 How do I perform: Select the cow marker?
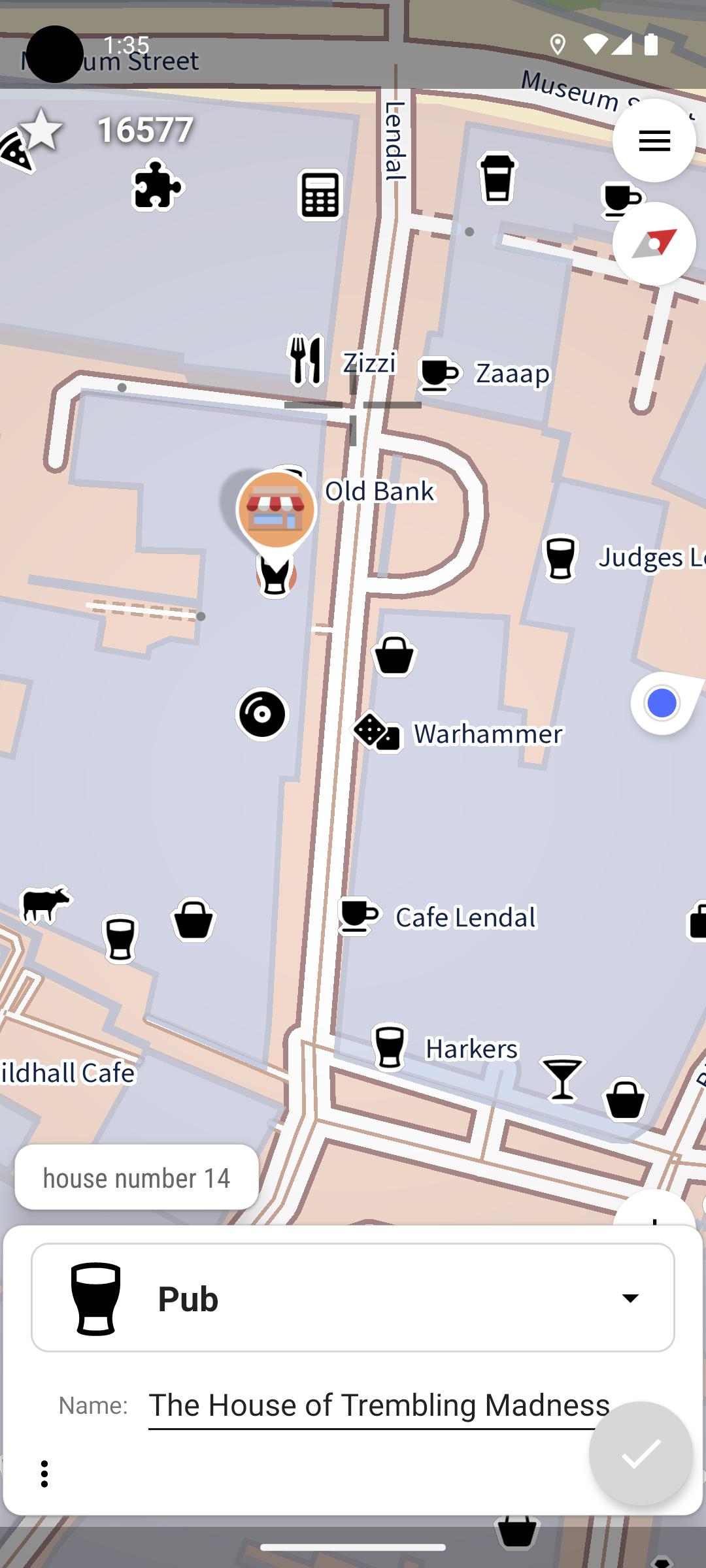[x=45, y=904]
